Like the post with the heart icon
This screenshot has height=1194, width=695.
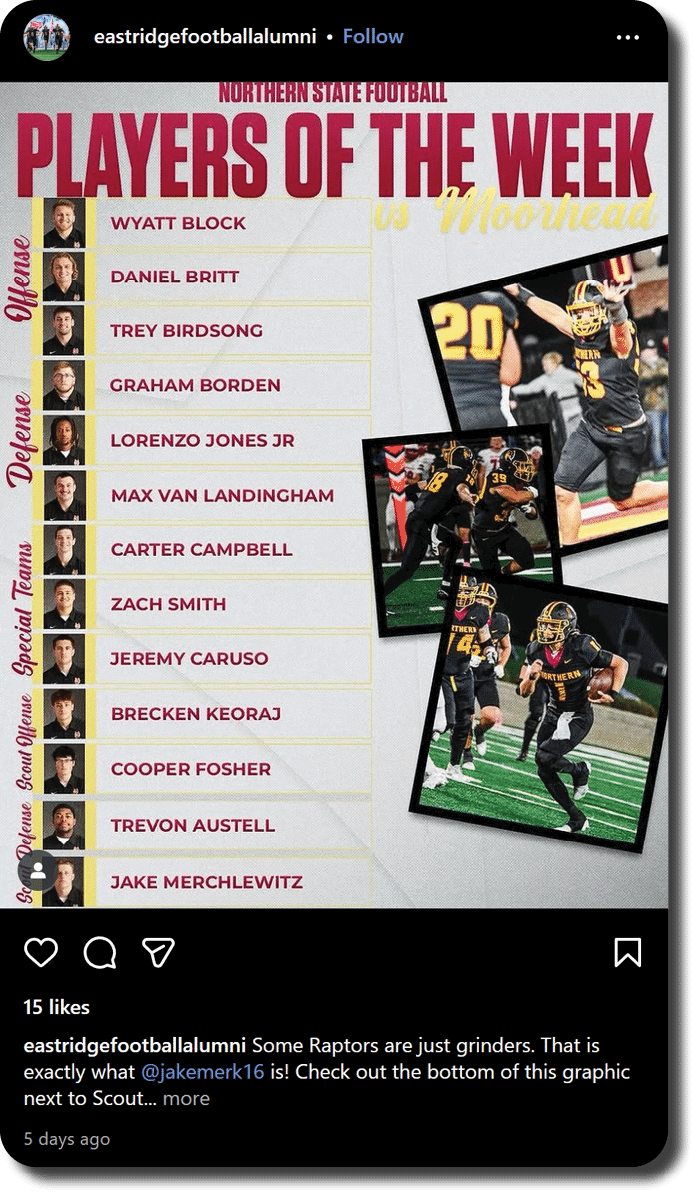(41, 952)
